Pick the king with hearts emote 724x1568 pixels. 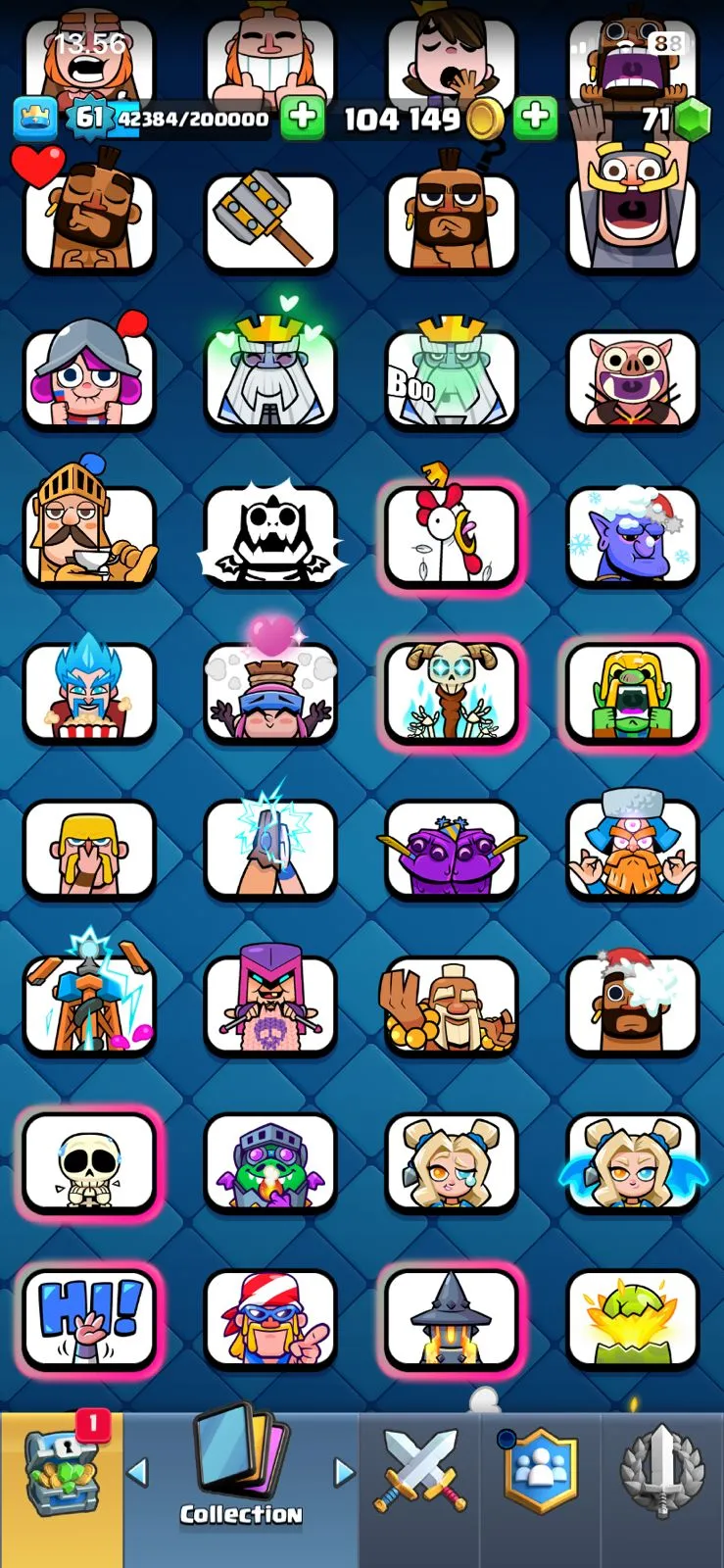[x=270, y=380]
